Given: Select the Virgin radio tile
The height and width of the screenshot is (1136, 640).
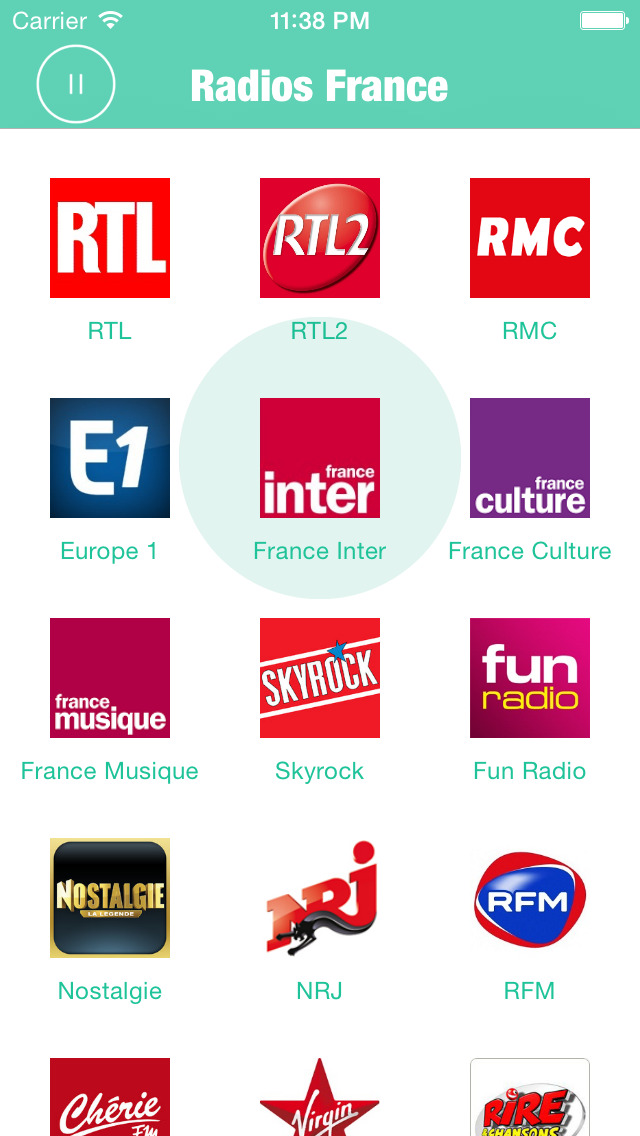Looking at the screenshot, I should pyautogui.click(x=320, y=1098).
